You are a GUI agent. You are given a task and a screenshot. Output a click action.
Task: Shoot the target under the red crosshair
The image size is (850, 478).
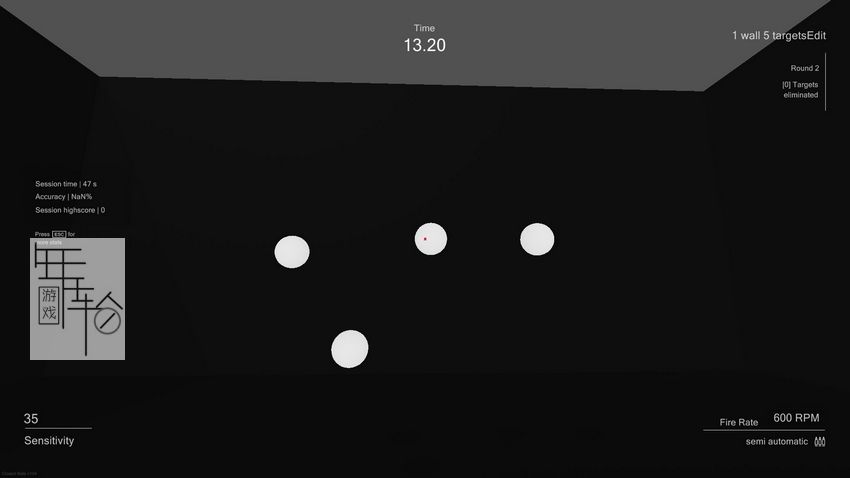430,239
